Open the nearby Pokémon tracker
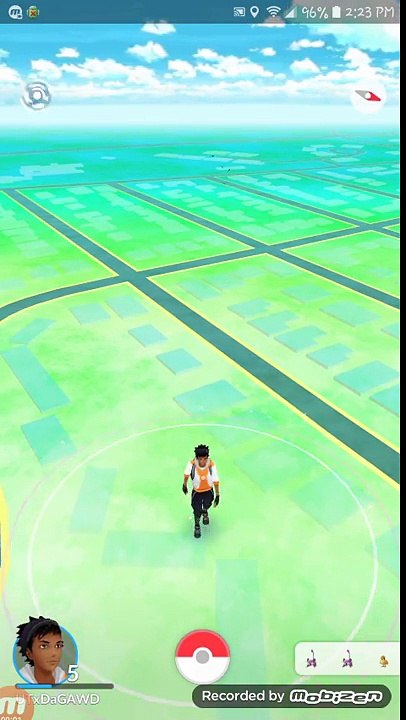Image resolution: width=406 pixels, height=720 pixels. click(347, 659)
